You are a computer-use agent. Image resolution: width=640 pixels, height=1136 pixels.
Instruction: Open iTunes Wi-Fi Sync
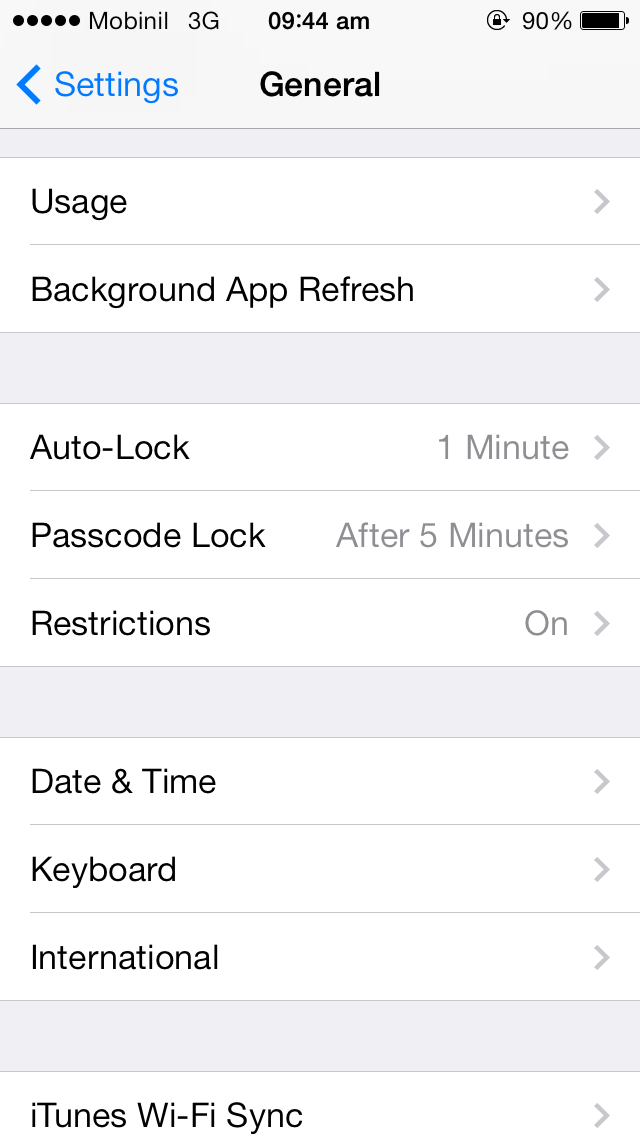320,1104
